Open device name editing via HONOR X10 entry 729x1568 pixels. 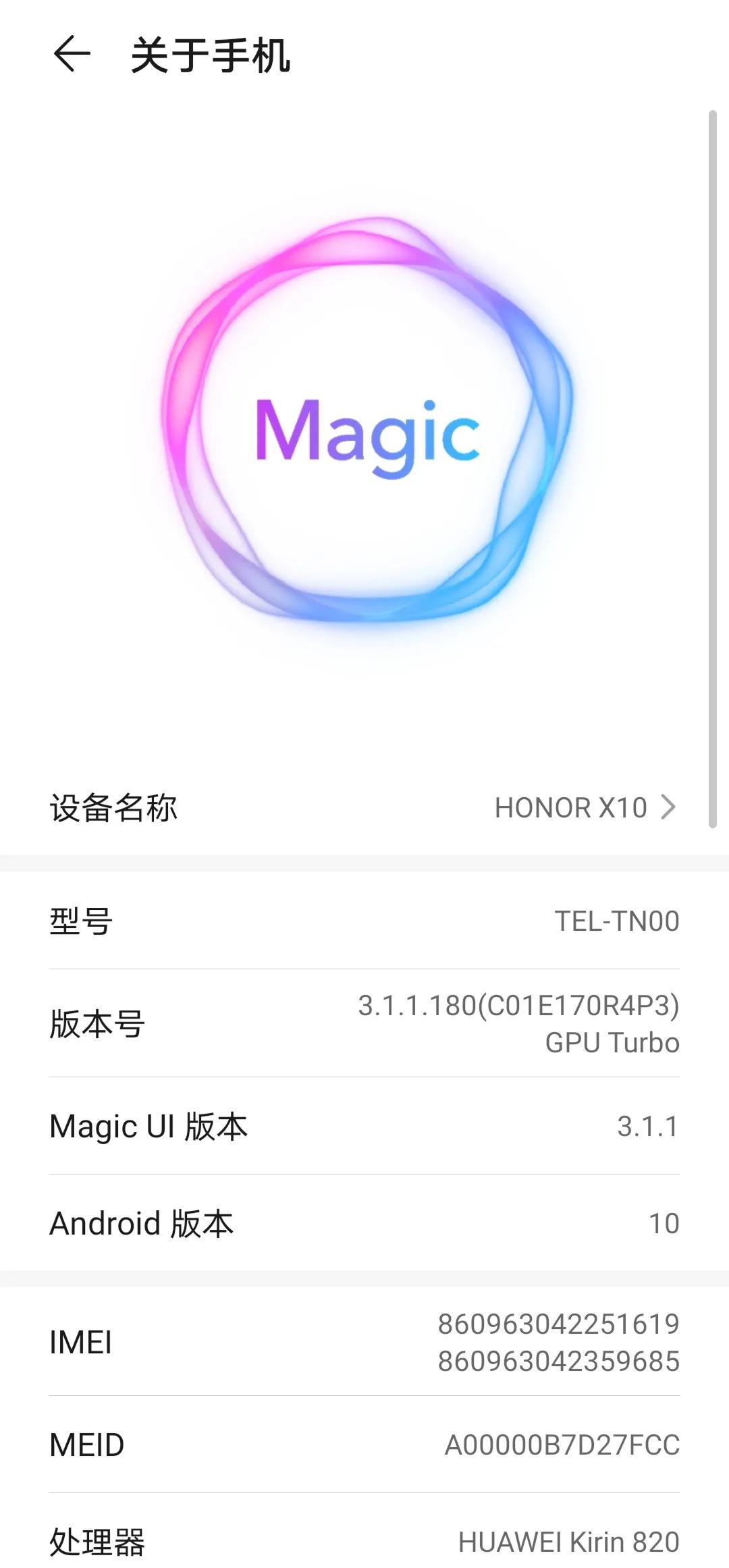(x=364, y=807)
